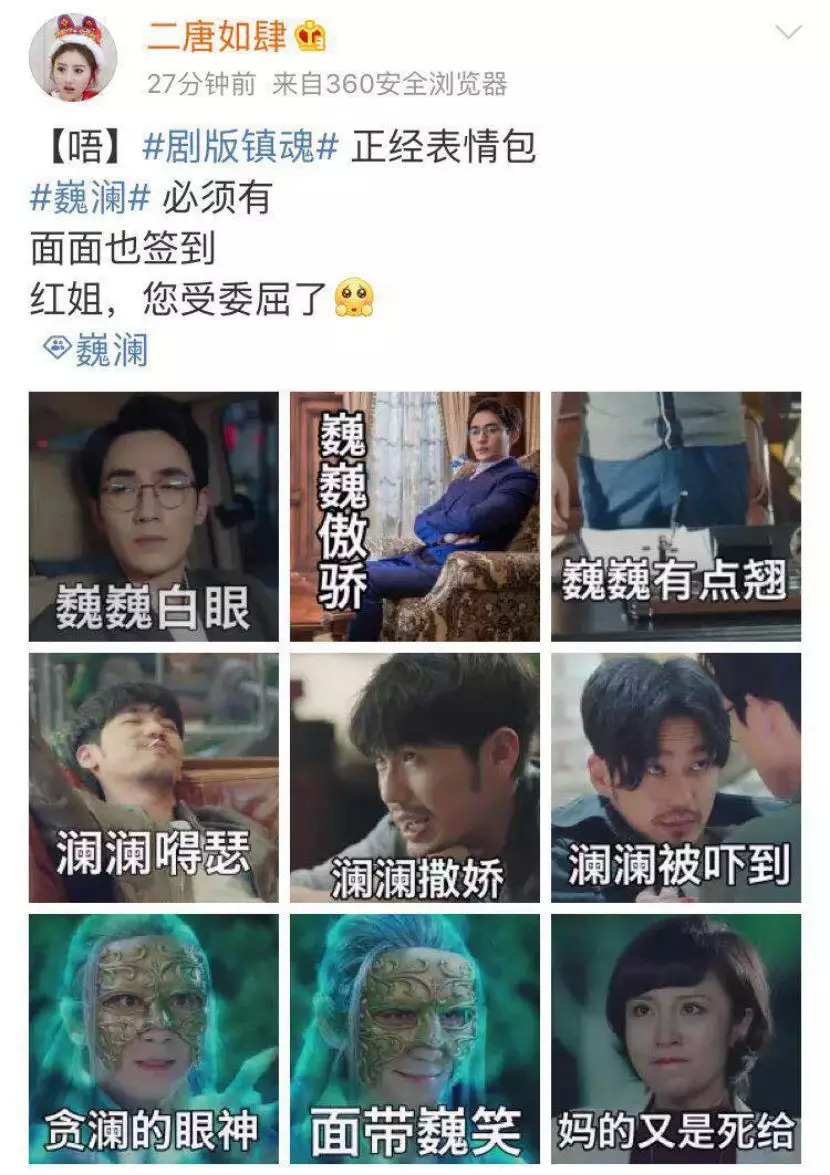View the 妈的又是死给 image
Image resolution: width=830 pixels, height=1175 pixels.
coord(676,1038)
